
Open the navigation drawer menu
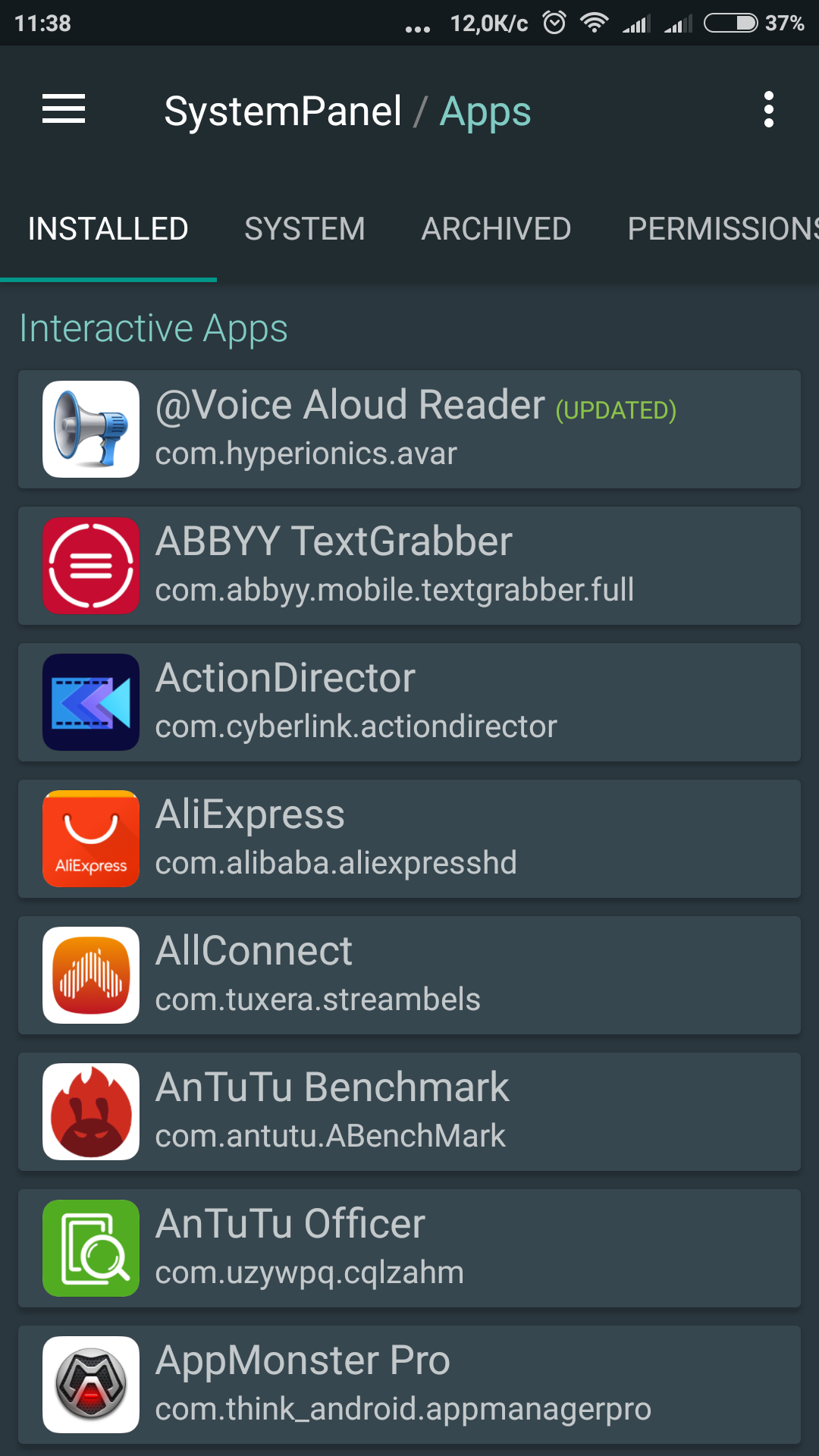[x=64, y=109]
